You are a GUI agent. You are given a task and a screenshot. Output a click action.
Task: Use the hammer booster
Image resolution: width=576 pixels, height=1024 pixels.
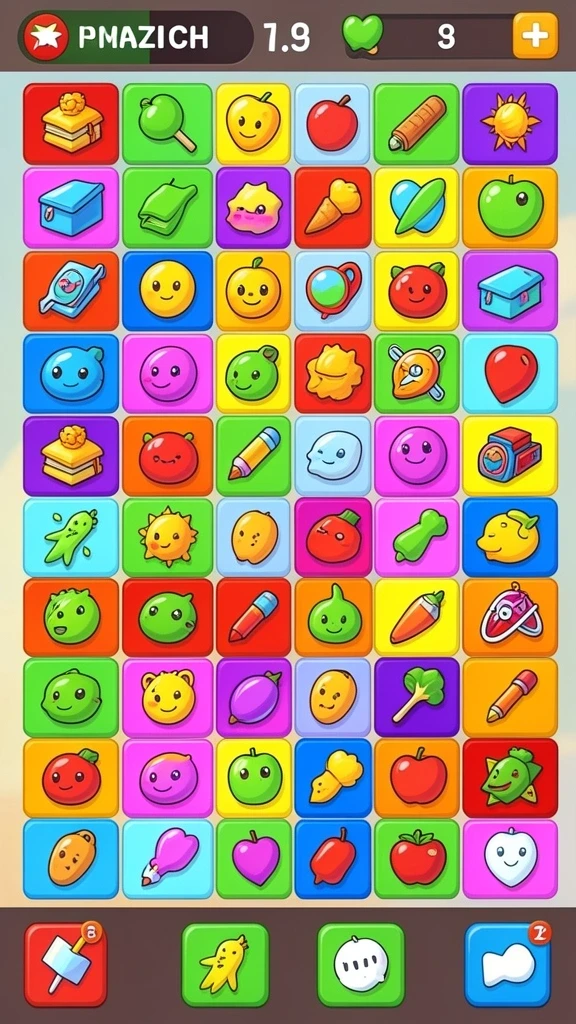(66, 964)
